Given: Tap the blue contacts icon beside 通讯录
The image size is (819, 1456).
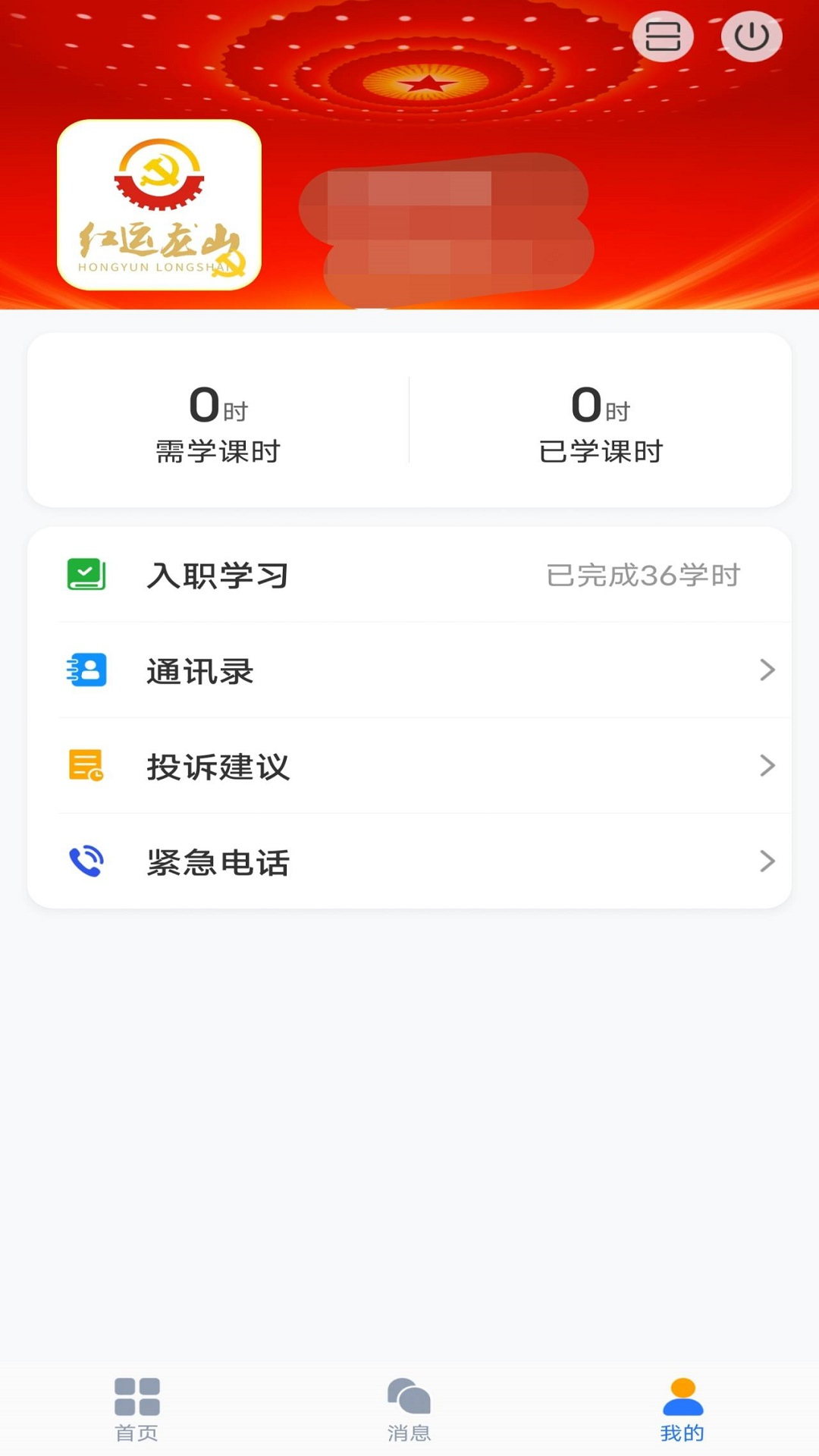Looking at the screenshot, I should click(x=86, y=670).
